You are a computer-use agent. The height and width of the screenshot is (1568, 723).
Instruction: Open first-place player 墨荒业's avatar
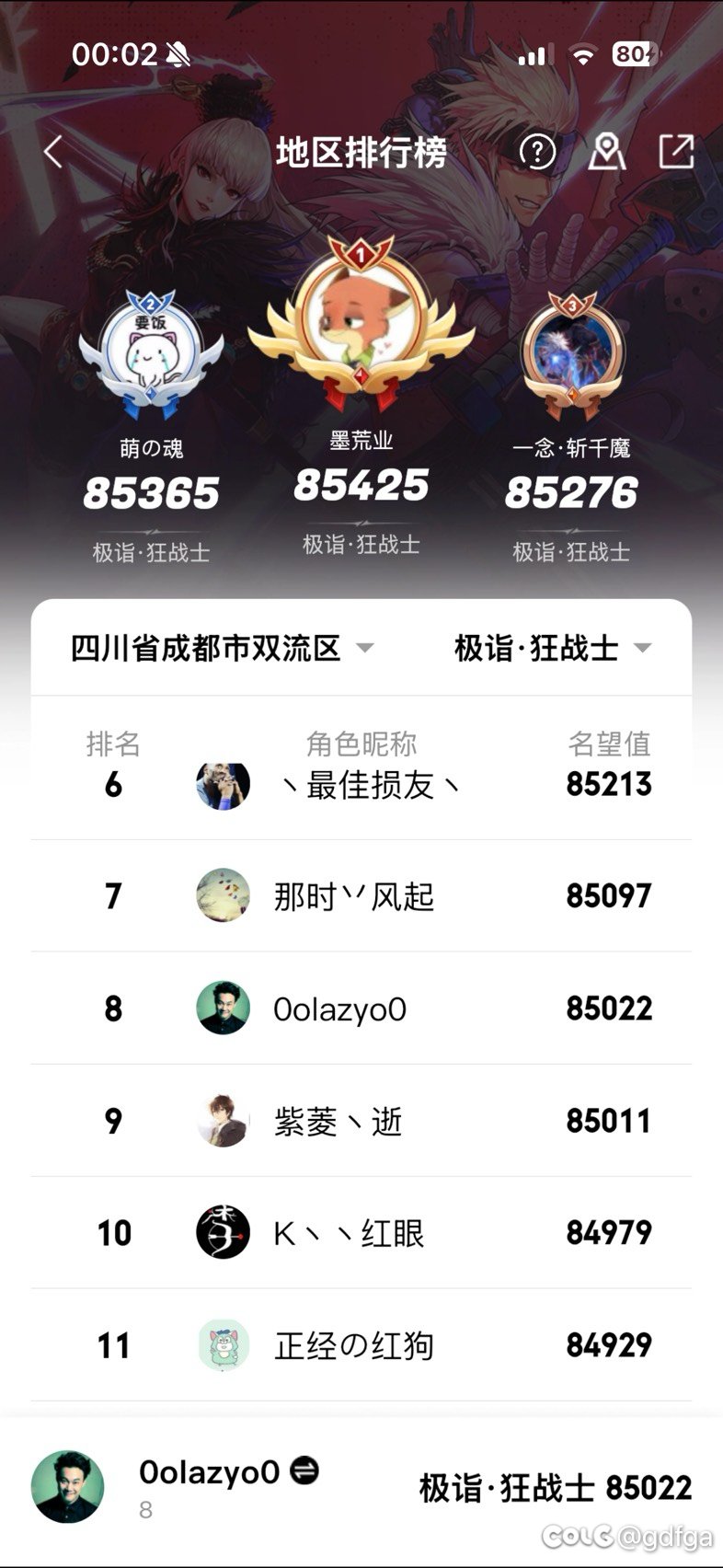tap(361, 325)
